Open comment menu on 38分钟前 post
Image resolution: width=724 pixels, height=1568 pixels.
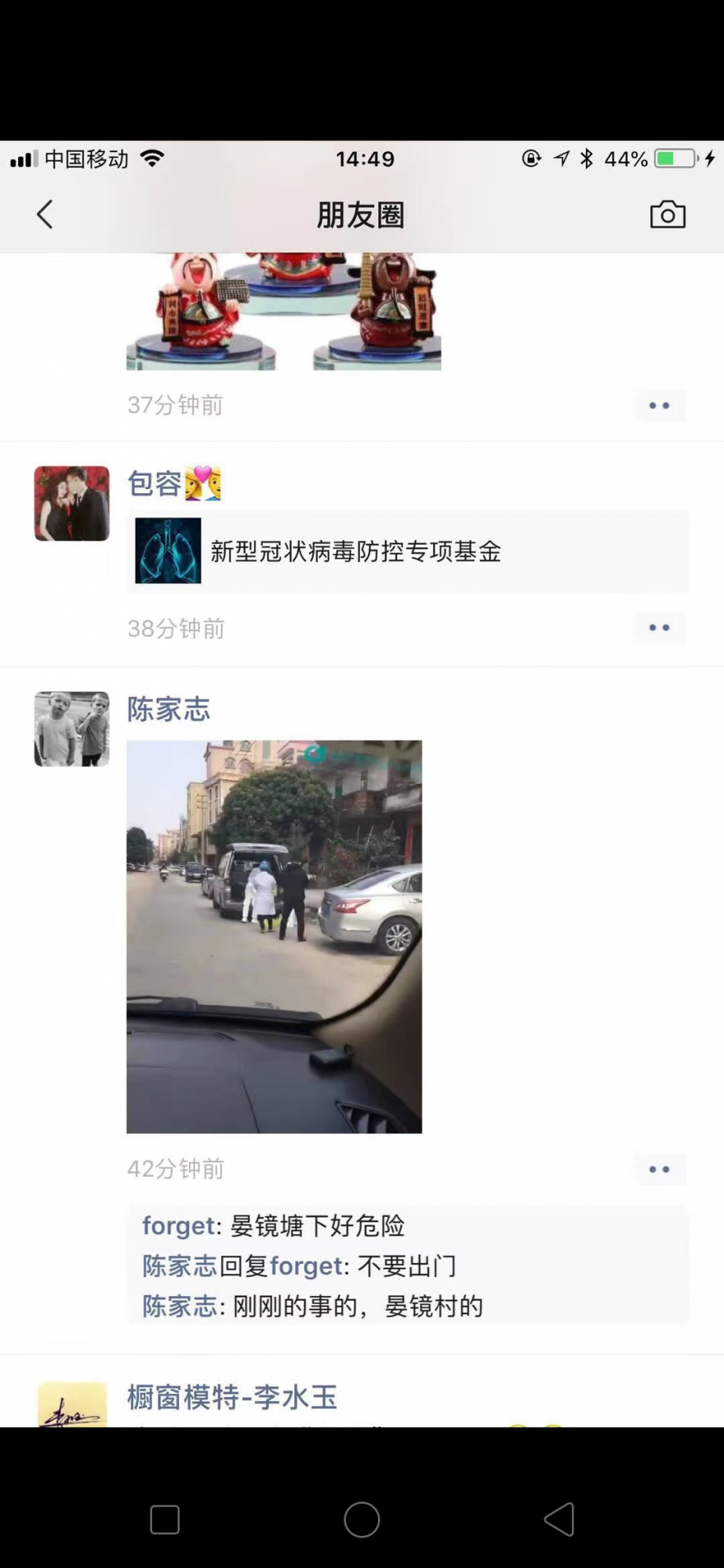659,627
